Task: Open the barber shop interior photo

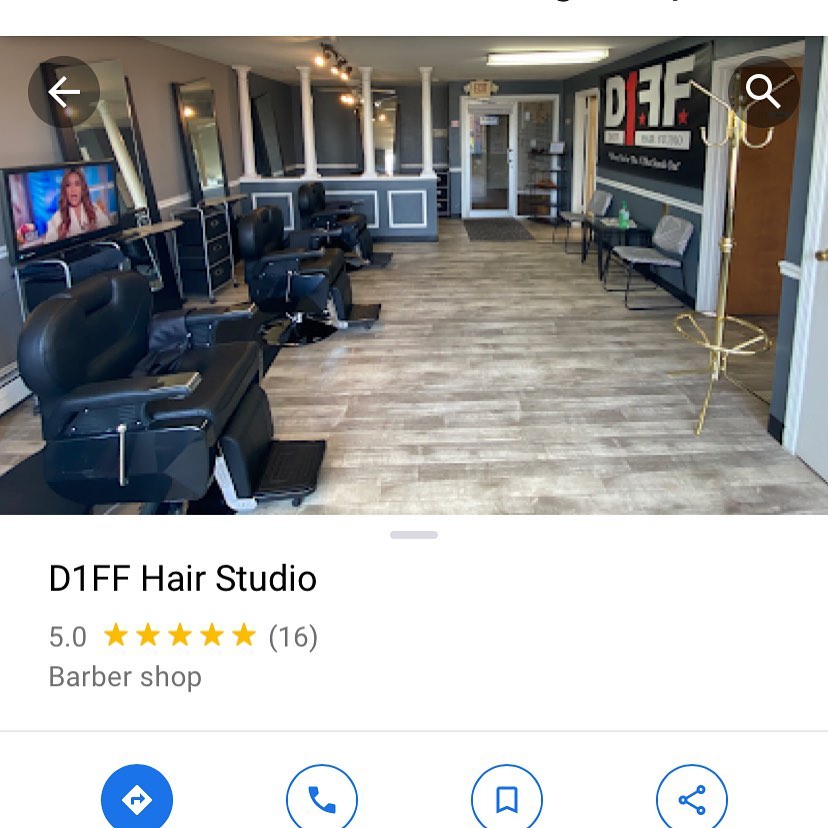Action: [x=414, y=300]
